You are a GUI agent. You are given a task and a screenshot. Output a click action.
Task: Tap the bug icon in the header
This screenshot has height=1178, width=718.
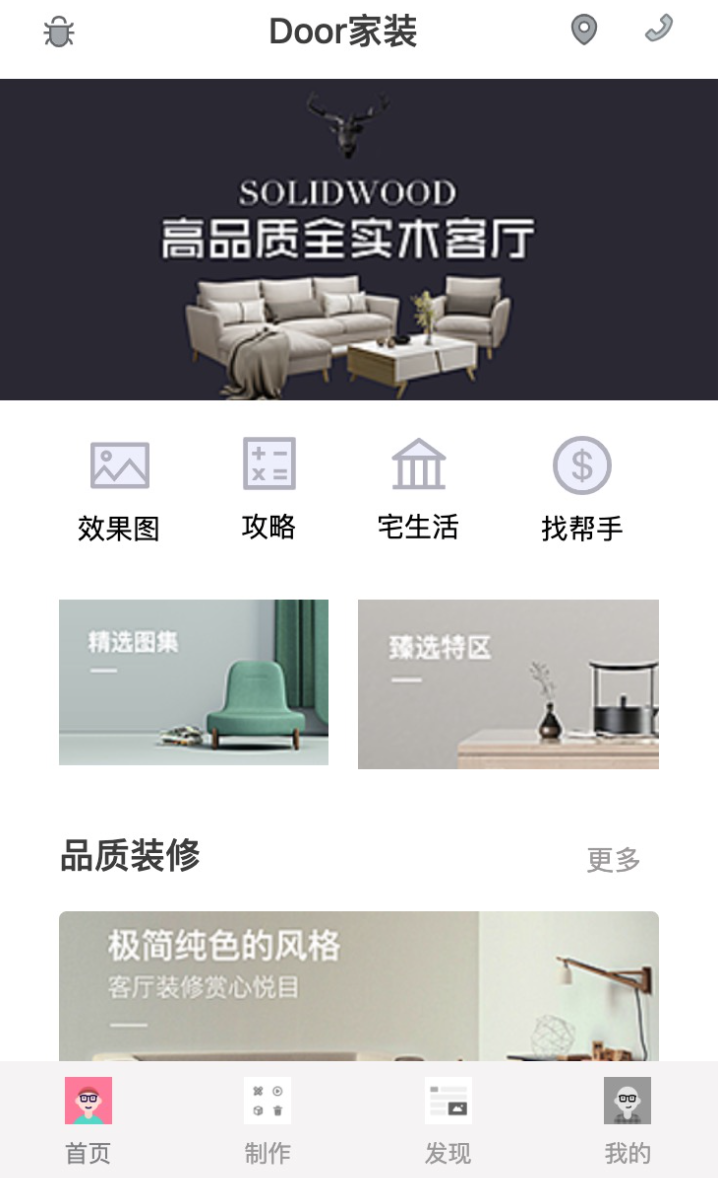[59, 32]
